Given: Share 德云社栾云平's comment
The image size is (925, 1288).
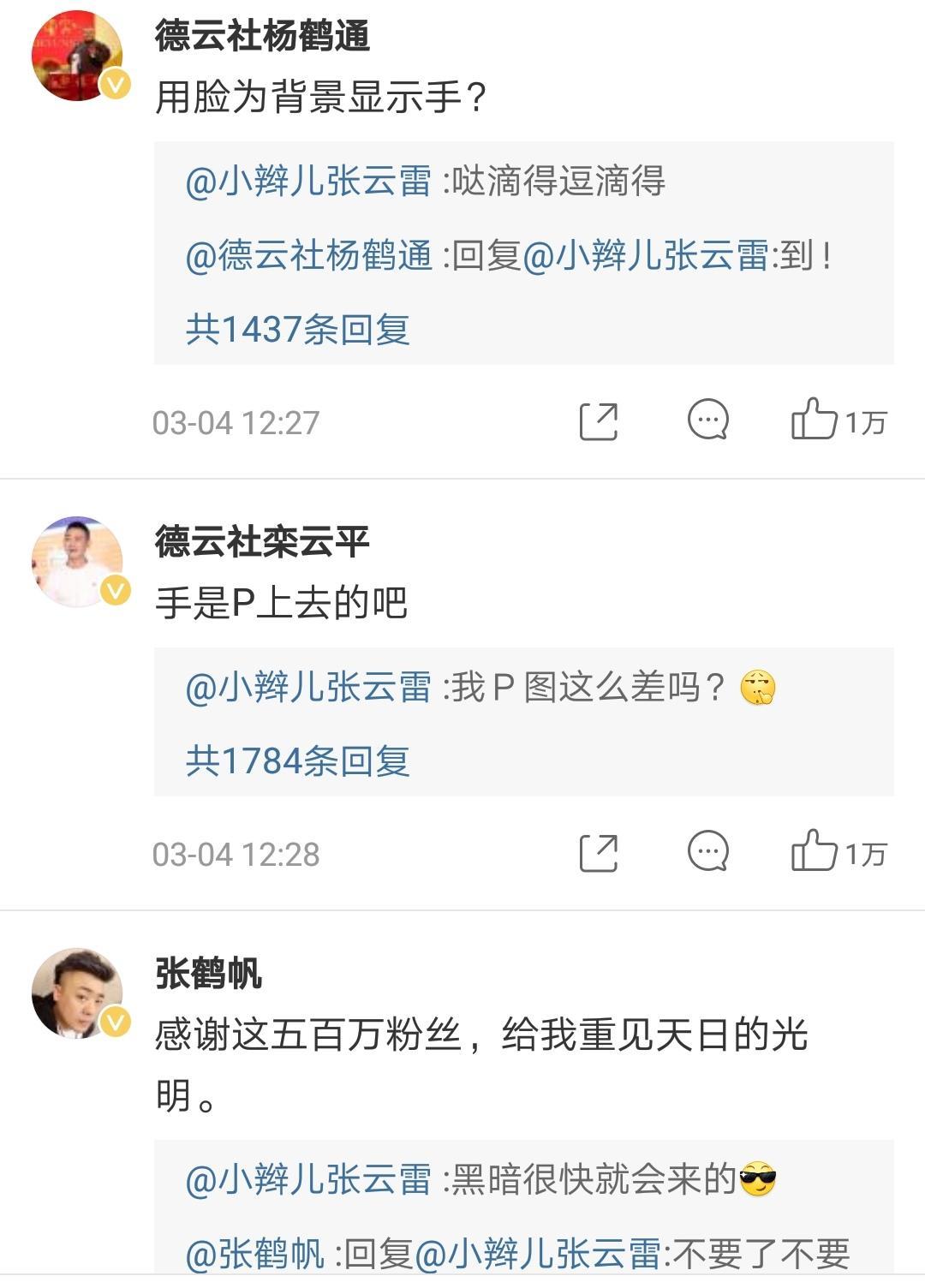Looking at the screenshot, I should click(x=598, y=853).
